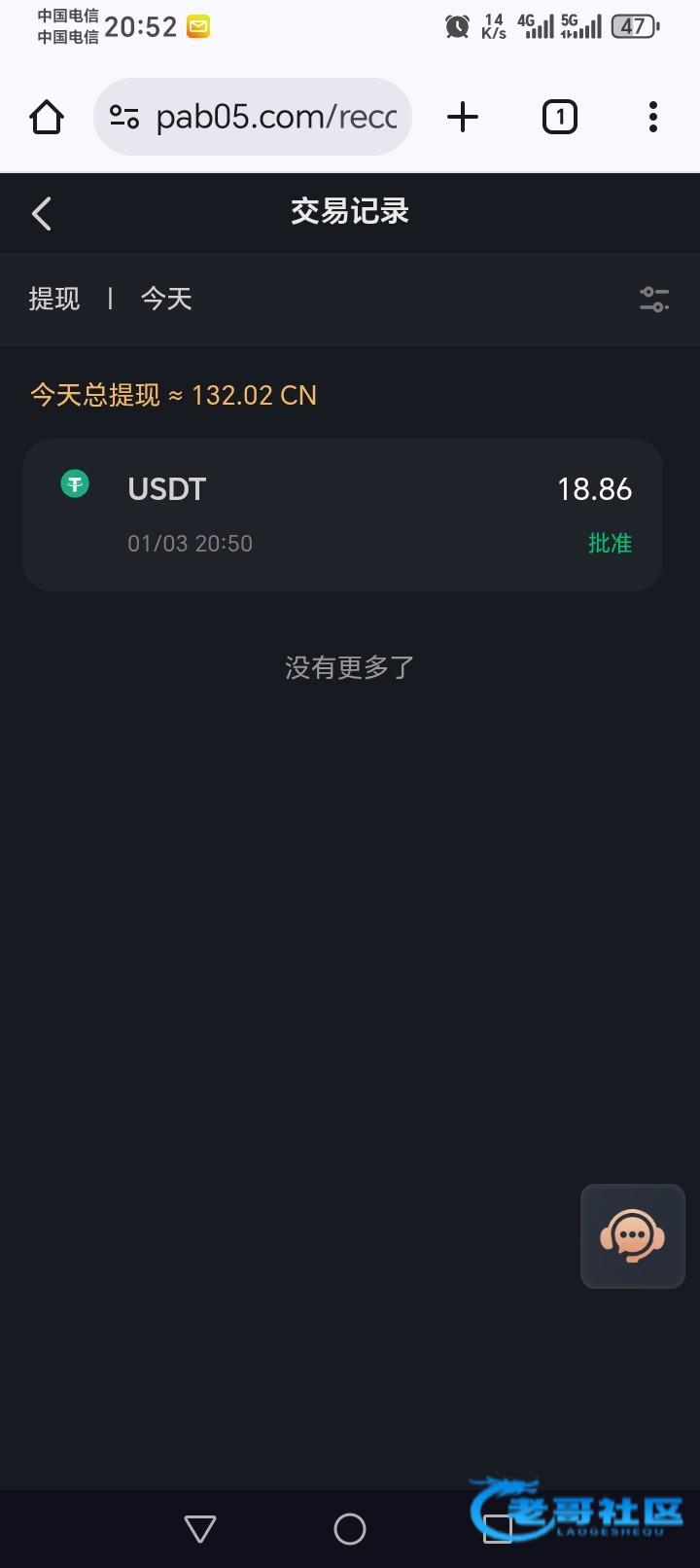The image size is (700, 1568).
Task: Open the USDT 18.86 withdrawal record
Action: [x=342, y=515]
